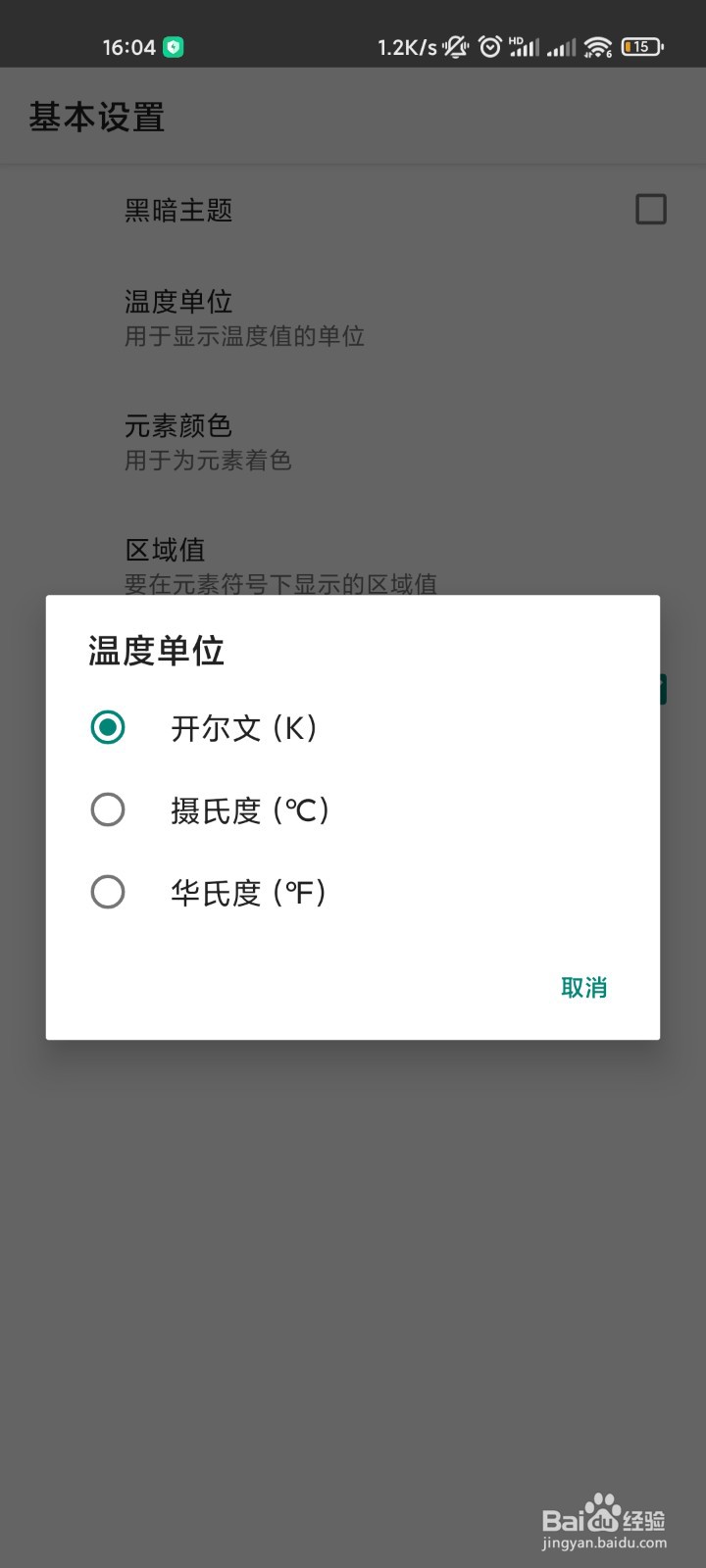Click the Wi-Fi icon in the status bar

(x=599, y=46)
